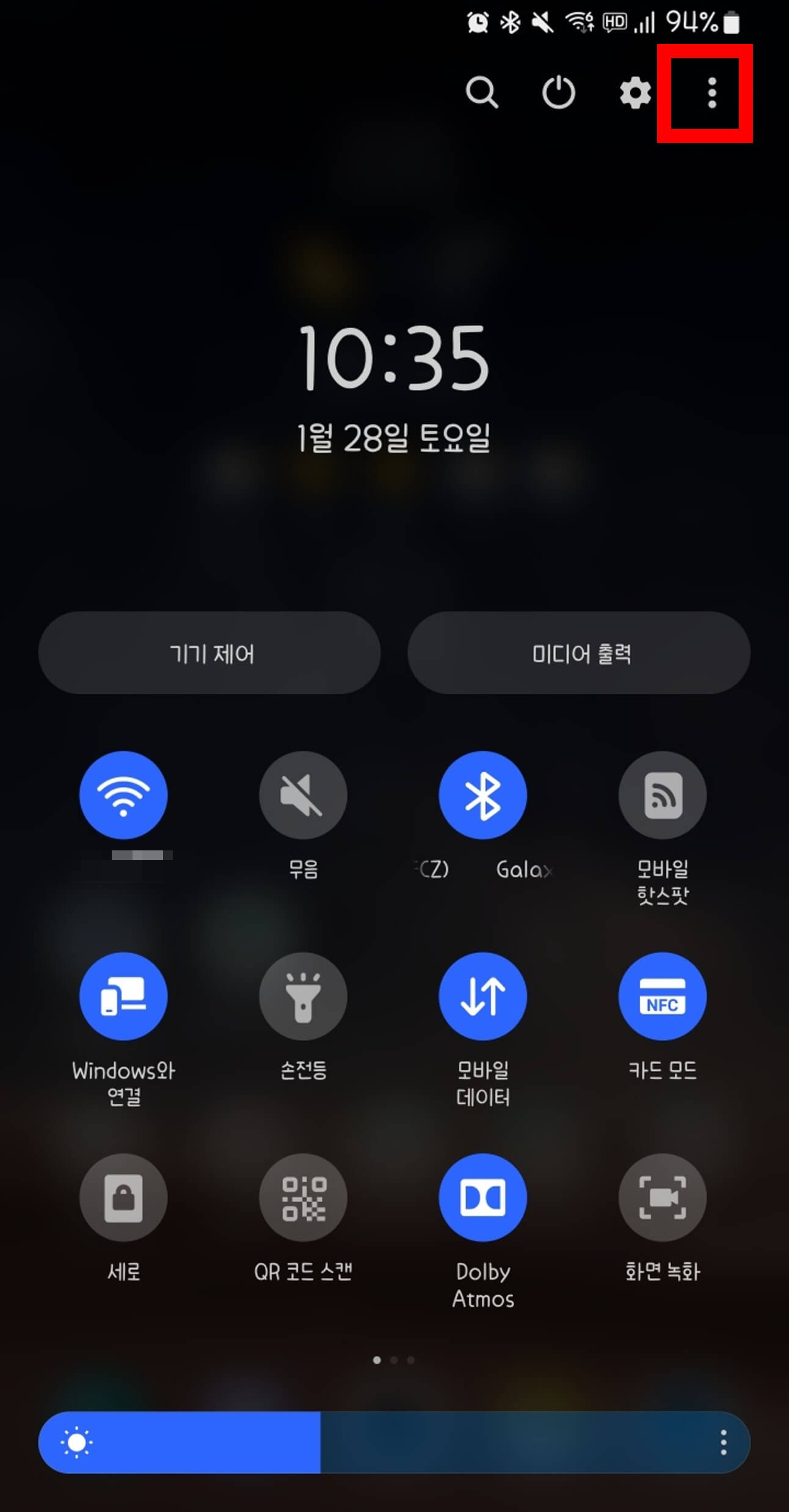Toggle 세로 portrait orientation lock
This screenshot has height=1512, width=789.
[x=123, y=1197]
